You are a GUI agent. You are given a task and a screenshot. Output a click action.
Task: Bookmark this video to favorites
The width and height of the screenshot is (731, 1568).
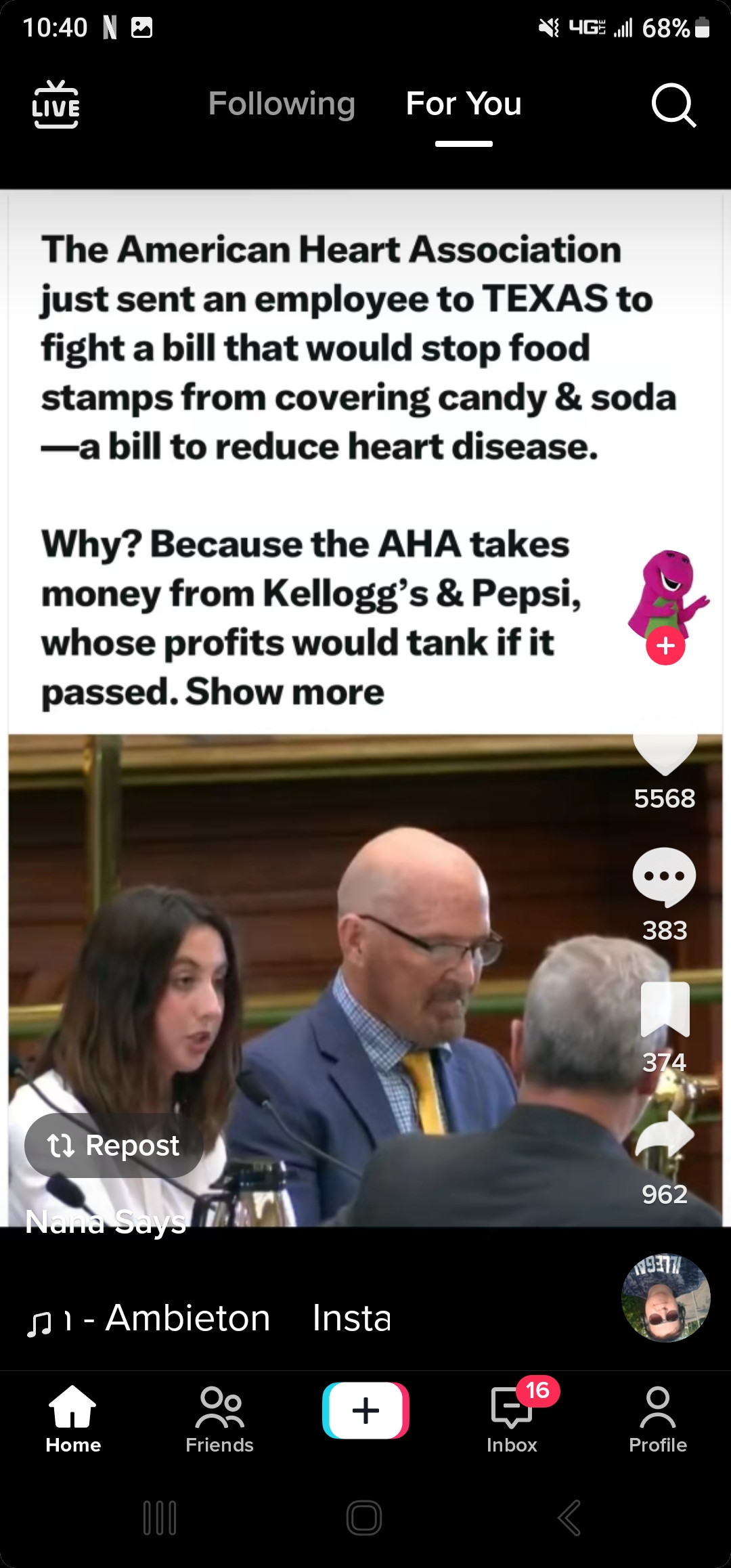[x=665, y=1009]
